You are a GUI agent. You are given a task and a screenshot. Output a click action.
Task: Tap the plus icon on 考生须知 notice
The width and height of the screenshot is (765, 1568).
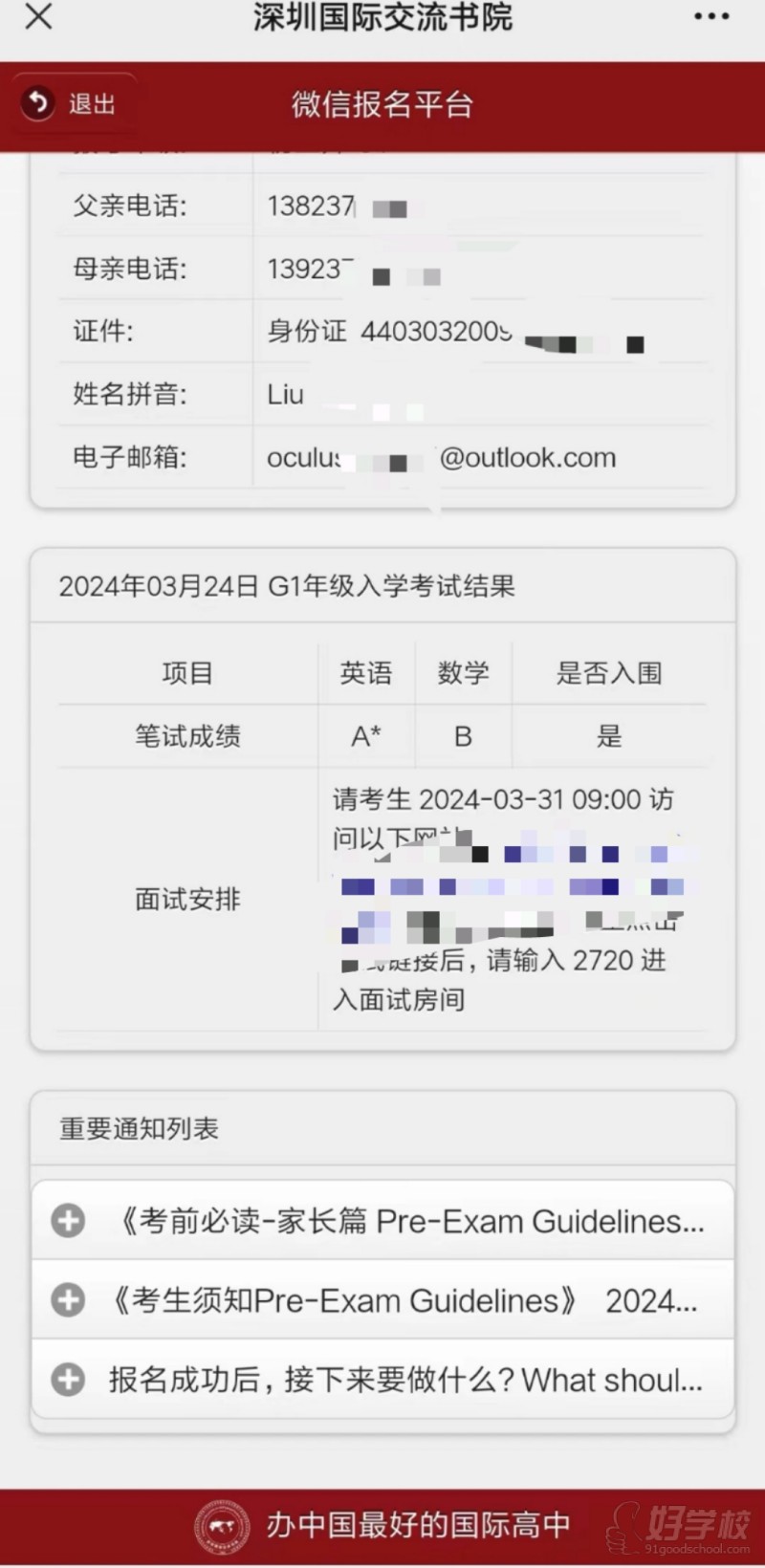tap(67, 1299)
